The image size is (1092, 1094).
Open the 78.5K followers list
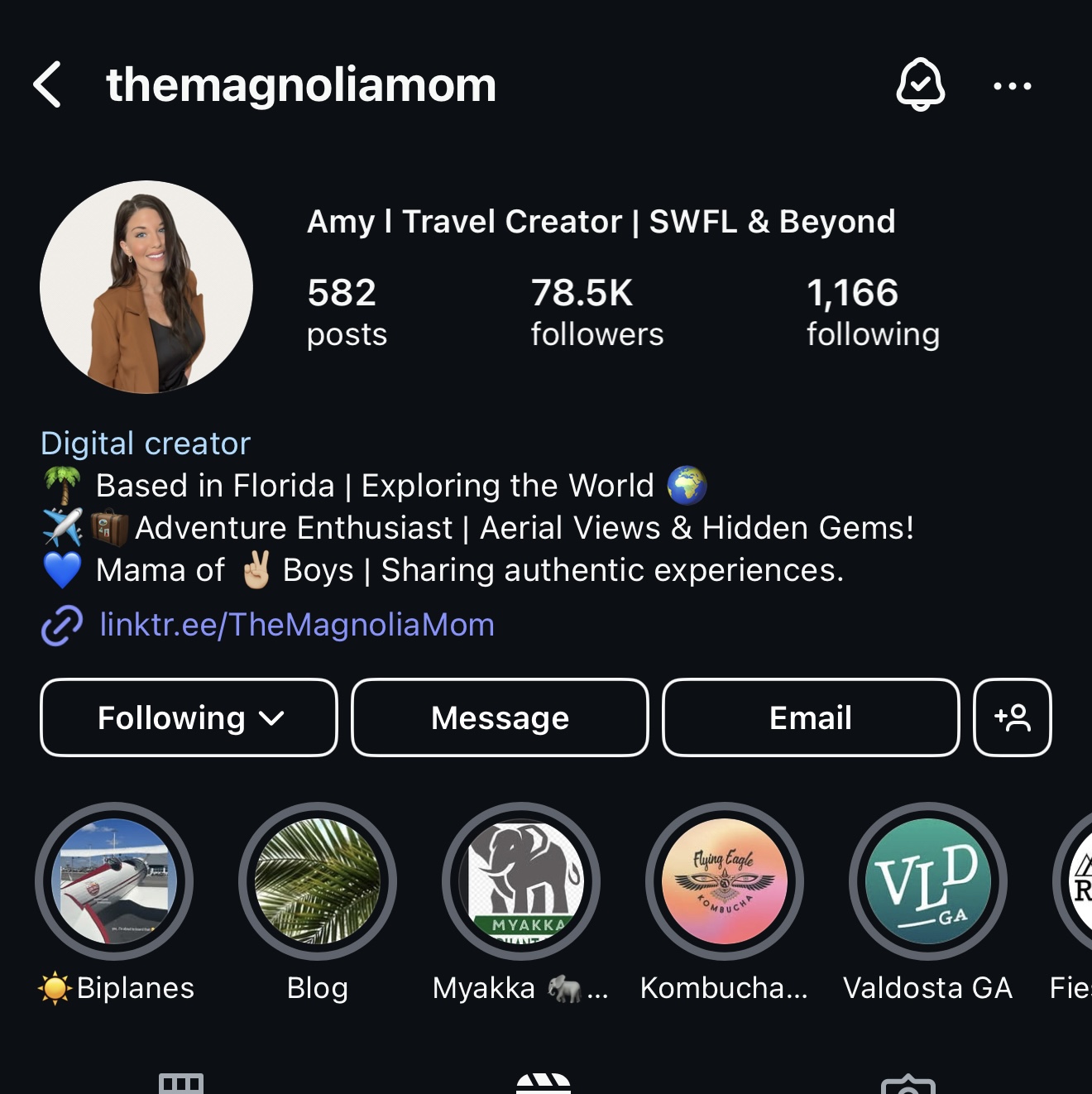point(596,312)
